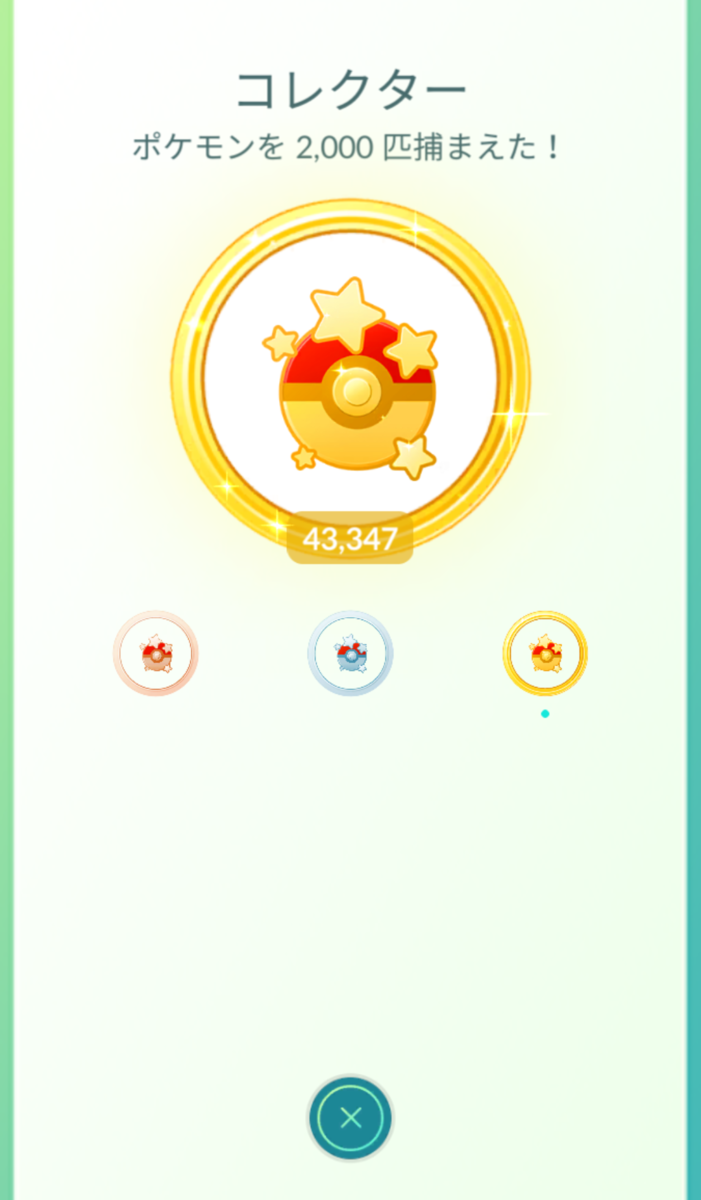Close the Collector medal screen

click(350, 1118)
